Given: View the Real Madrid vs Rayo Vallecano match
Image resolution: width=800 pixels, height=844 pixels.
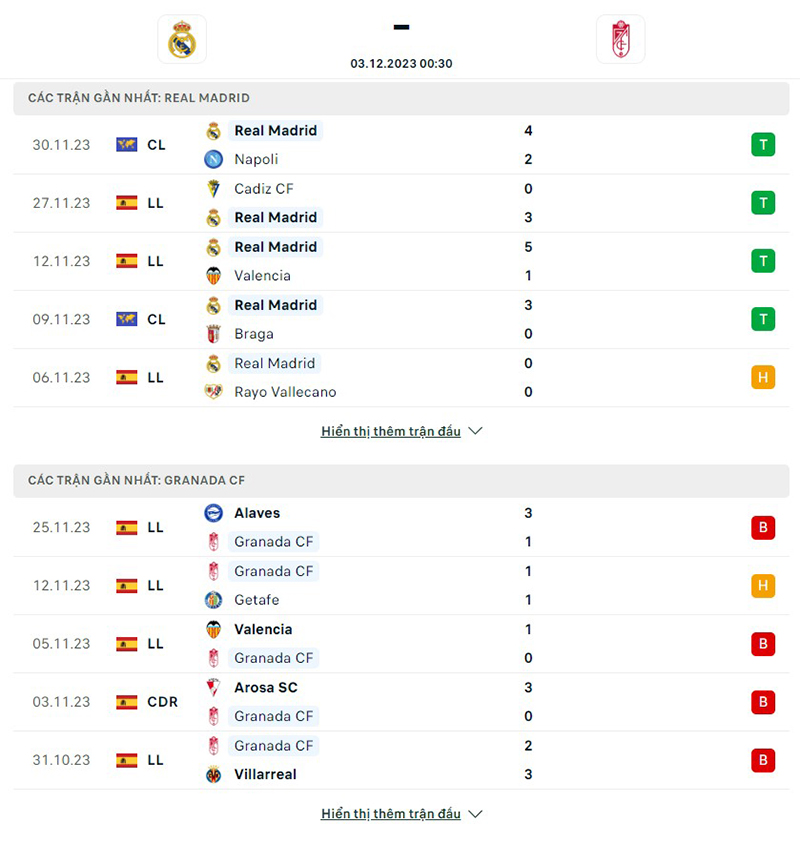Looking at the screenshot, I should click(x=400, y=377).
